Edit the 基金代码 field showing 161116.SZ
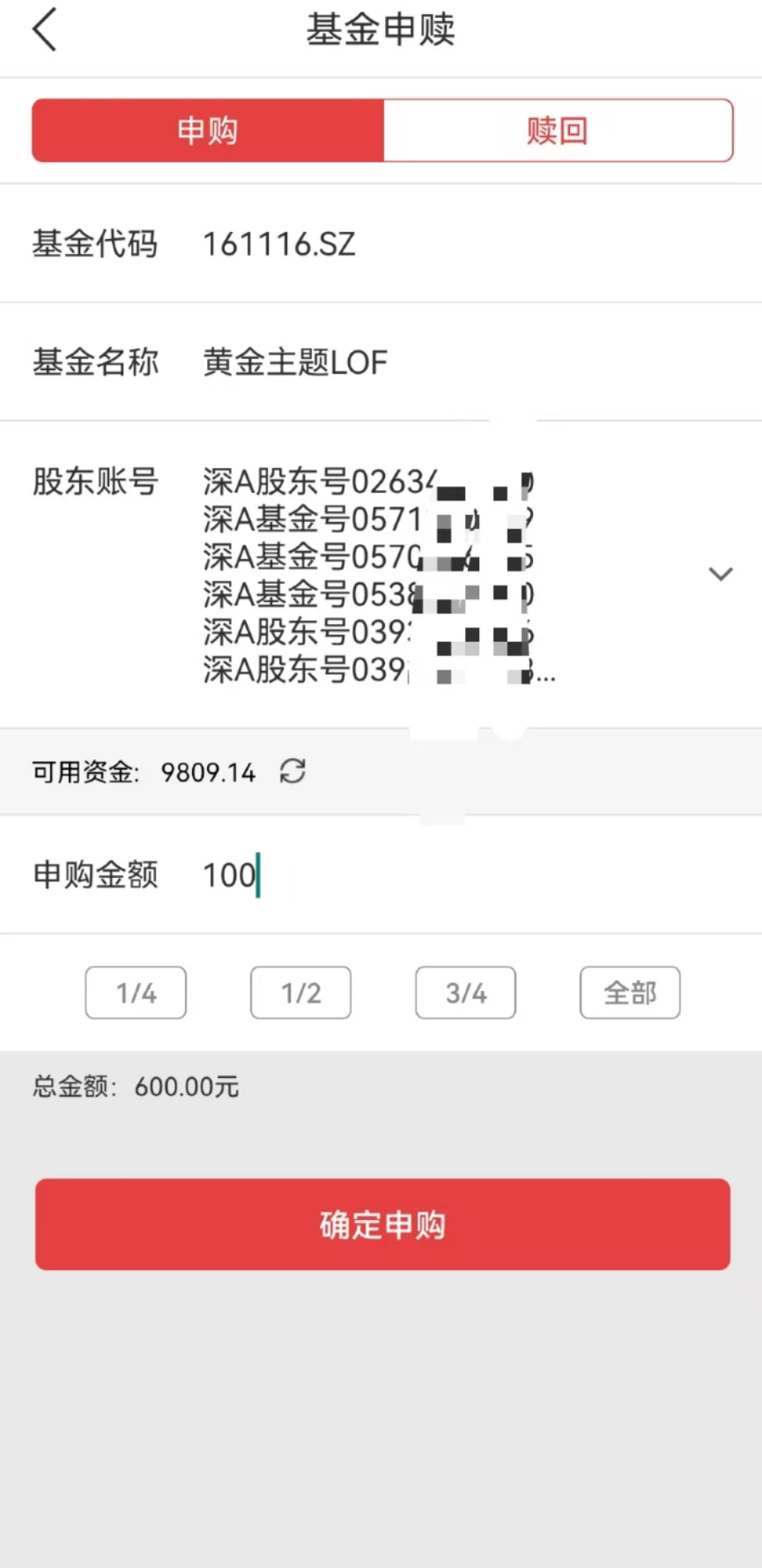 pos(279,244)
